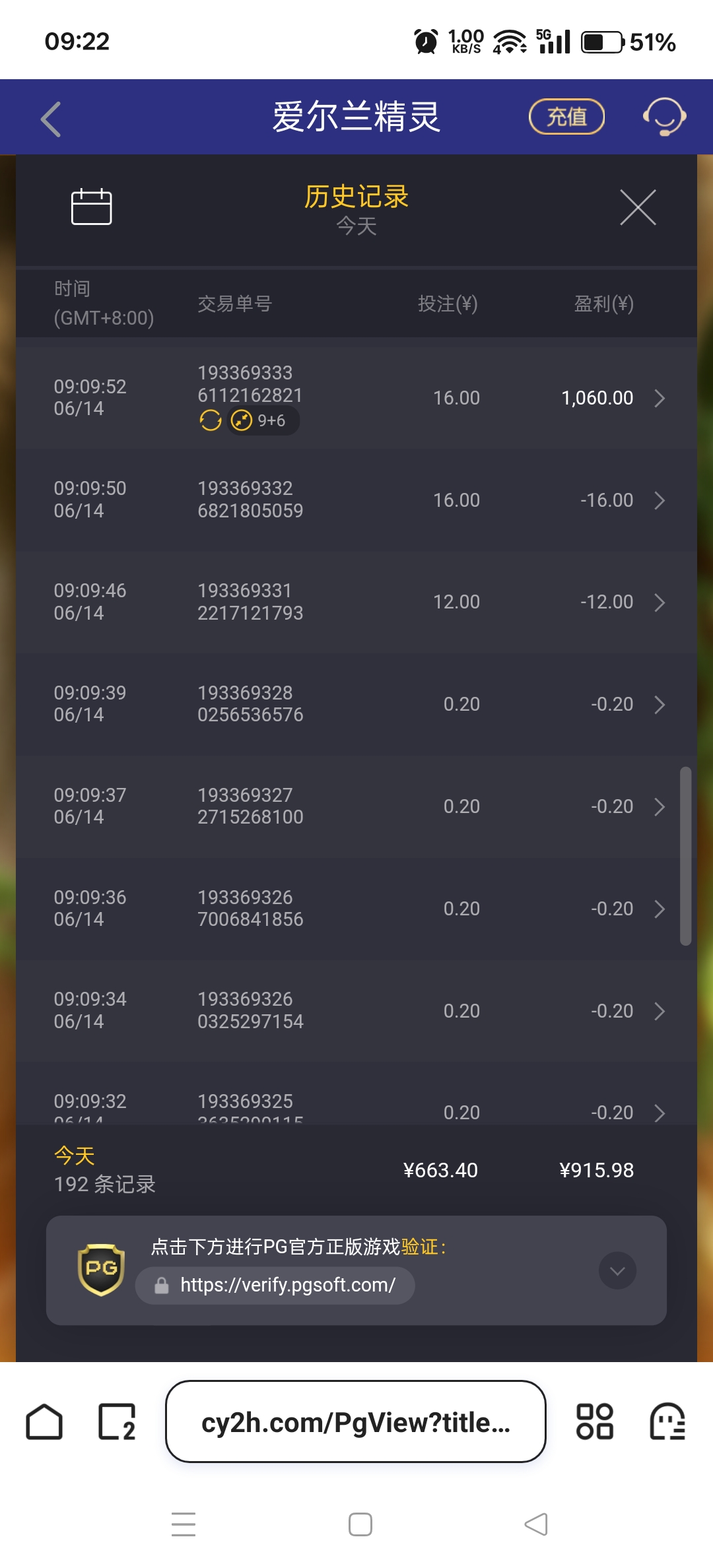This screenshot has height=1568, width=713.
Task: Tap the system back triangle button
Action: click(x=536, y=1524)
